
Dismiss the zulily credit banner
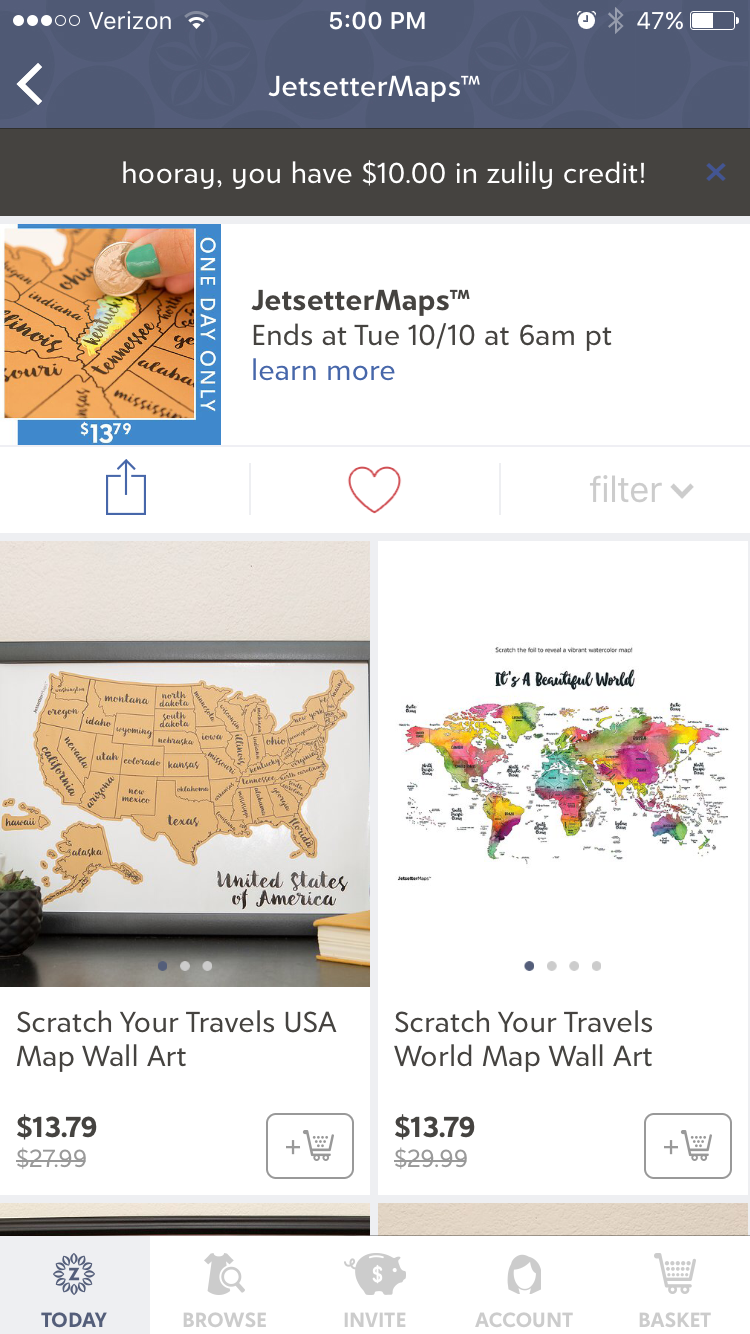pos(715,173)
